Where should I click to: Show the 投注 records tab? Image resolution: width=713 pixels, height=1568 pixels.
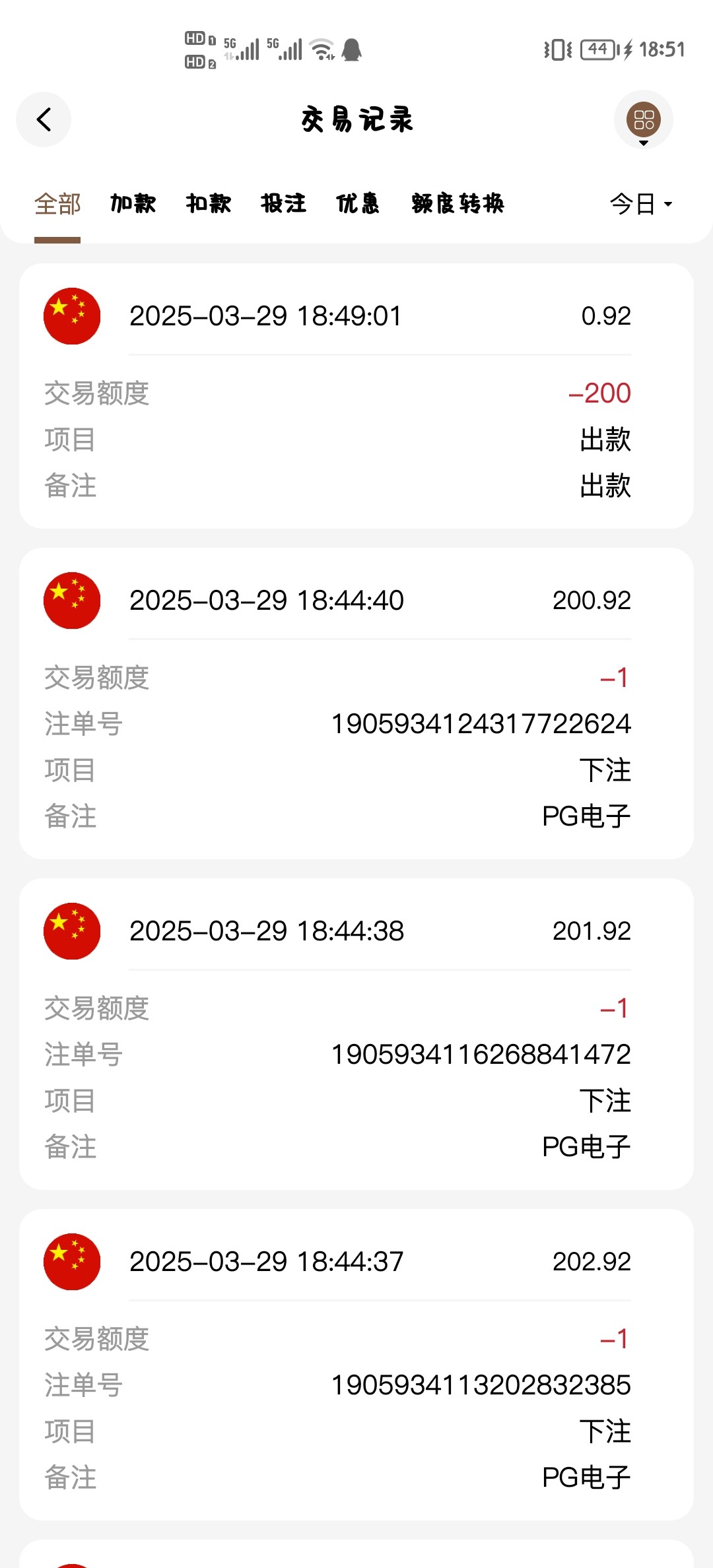(x=283, y=203)
